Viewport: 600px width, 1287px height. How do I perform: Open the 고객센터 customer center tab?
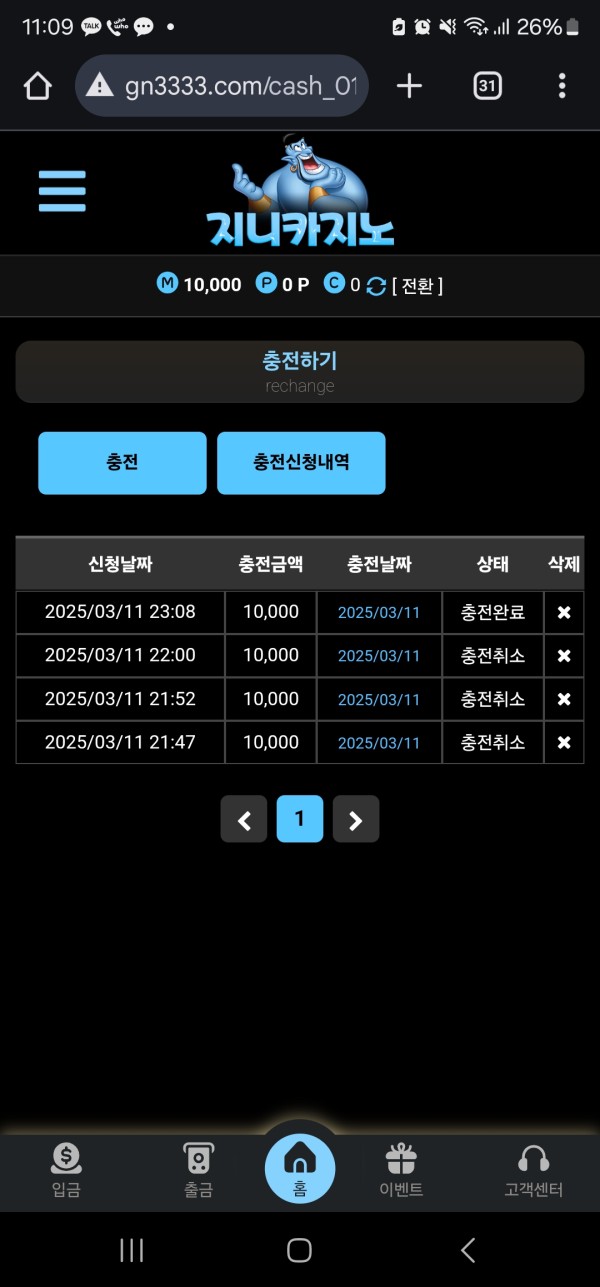[533, 1171]
